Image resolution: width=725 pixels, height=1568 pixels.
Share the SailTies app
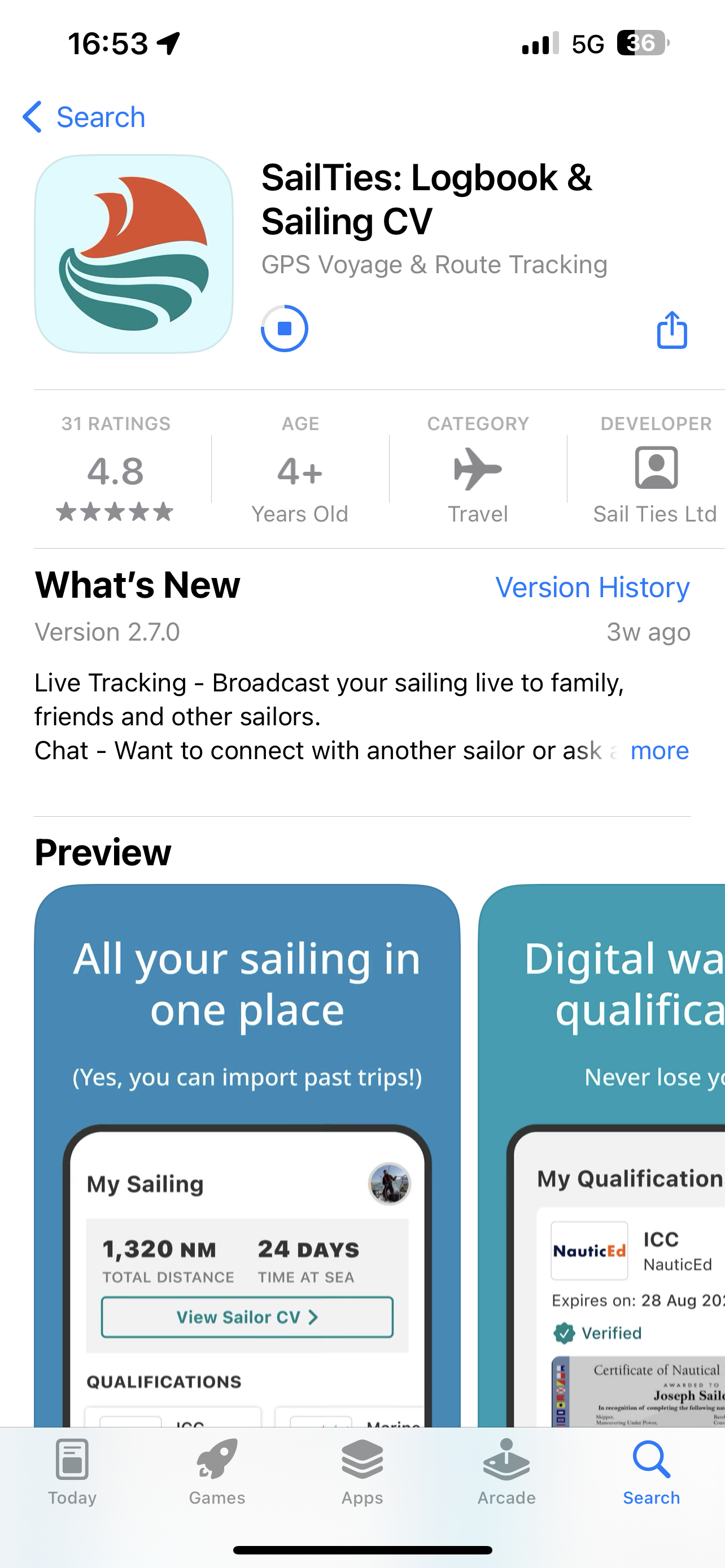click(671, 330)
